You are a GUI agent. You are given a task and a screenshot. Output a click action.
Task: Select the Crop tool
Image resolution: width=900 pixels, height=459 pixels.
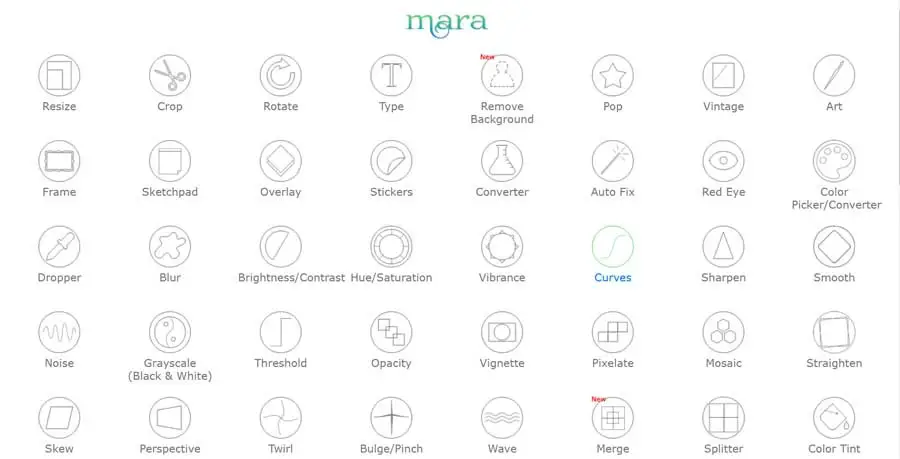170,75
